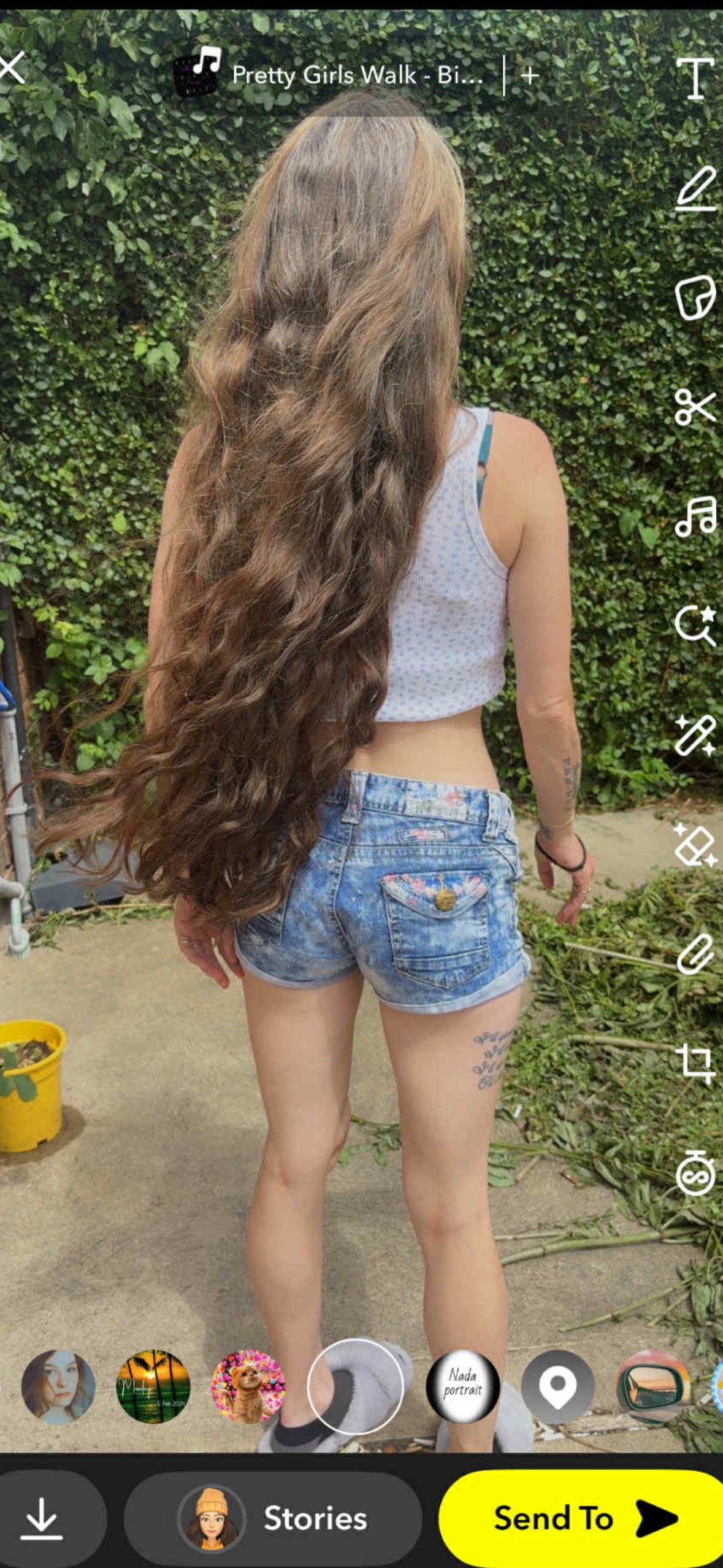Image resolution: width=723 pixels, height=1568 pixels.
Task: Add text with the T tool
Action: [695, 79]
